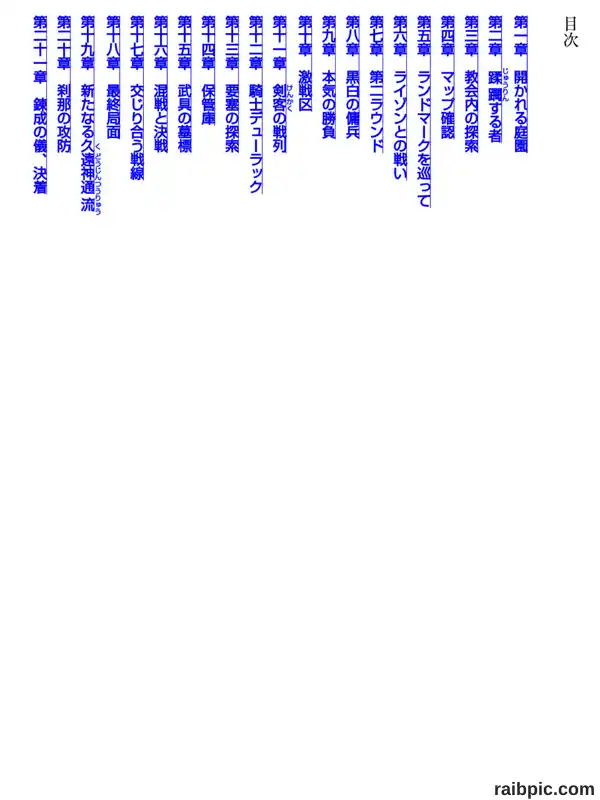Open 第十六章 混戦と決戦
The height and width of the screenshot is (800, 600).
(x=161, y=84)
